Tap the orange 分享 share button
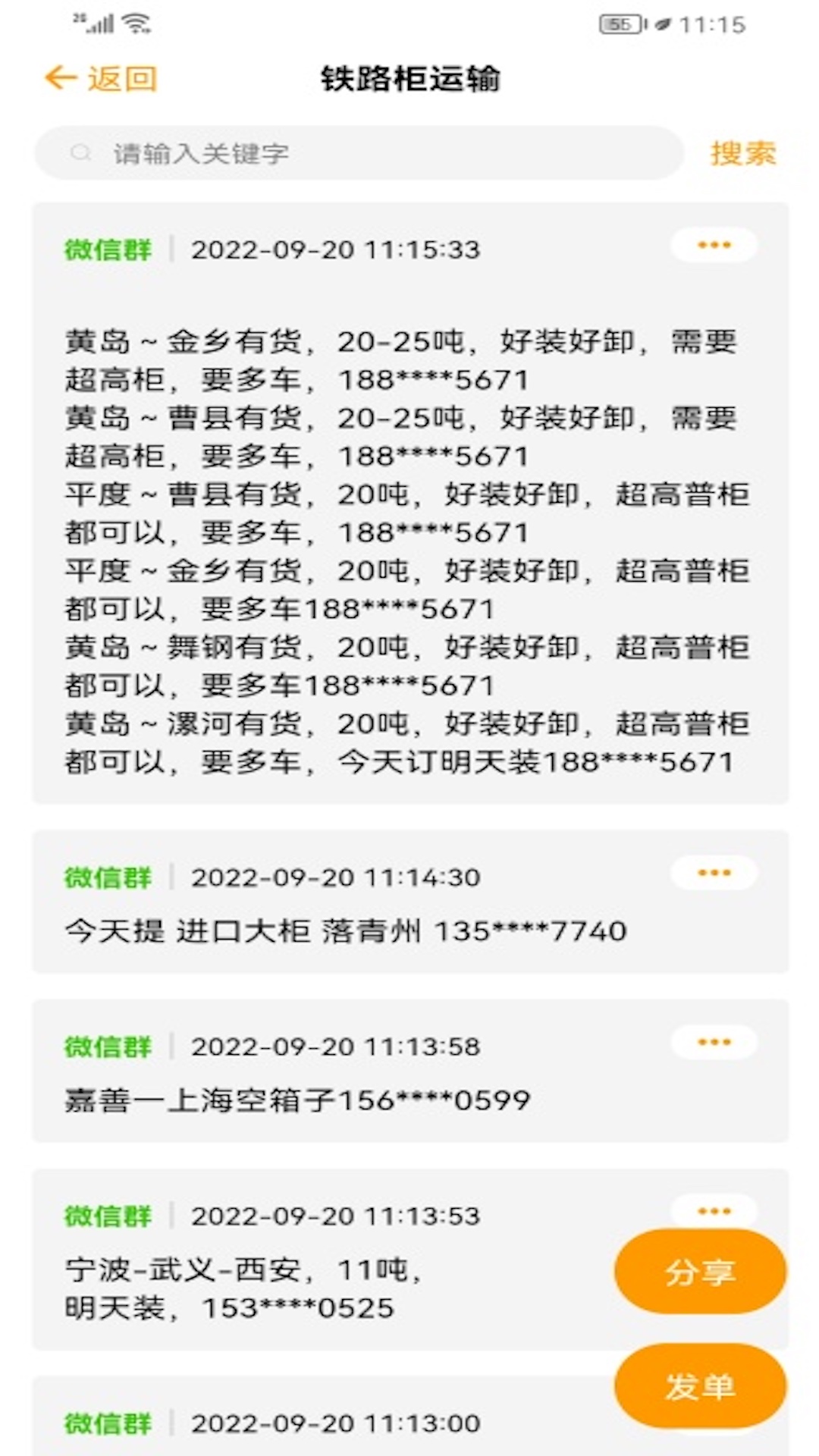 coord(699,1272)
